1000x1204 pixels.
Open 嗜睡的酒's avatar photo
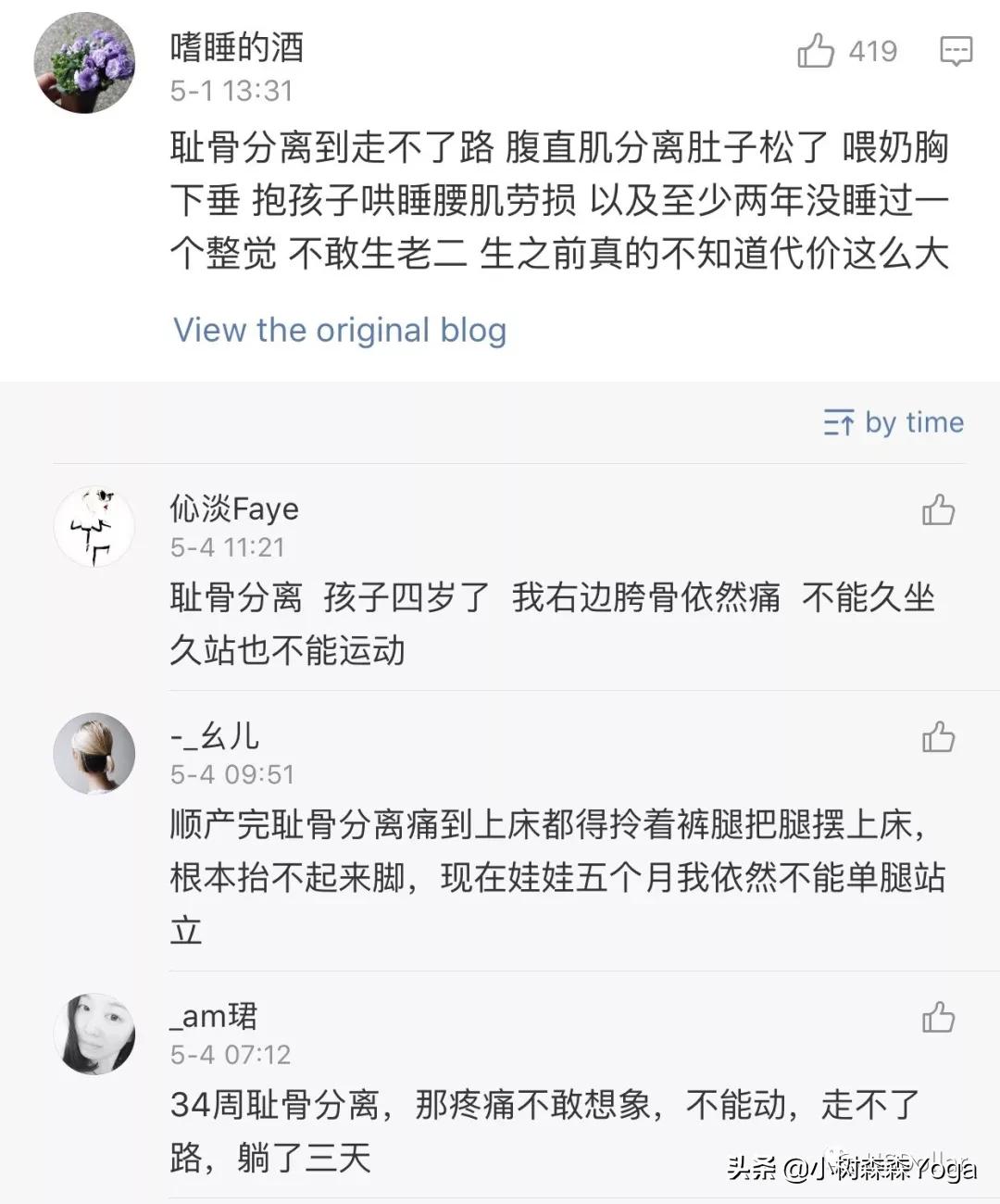85,57
